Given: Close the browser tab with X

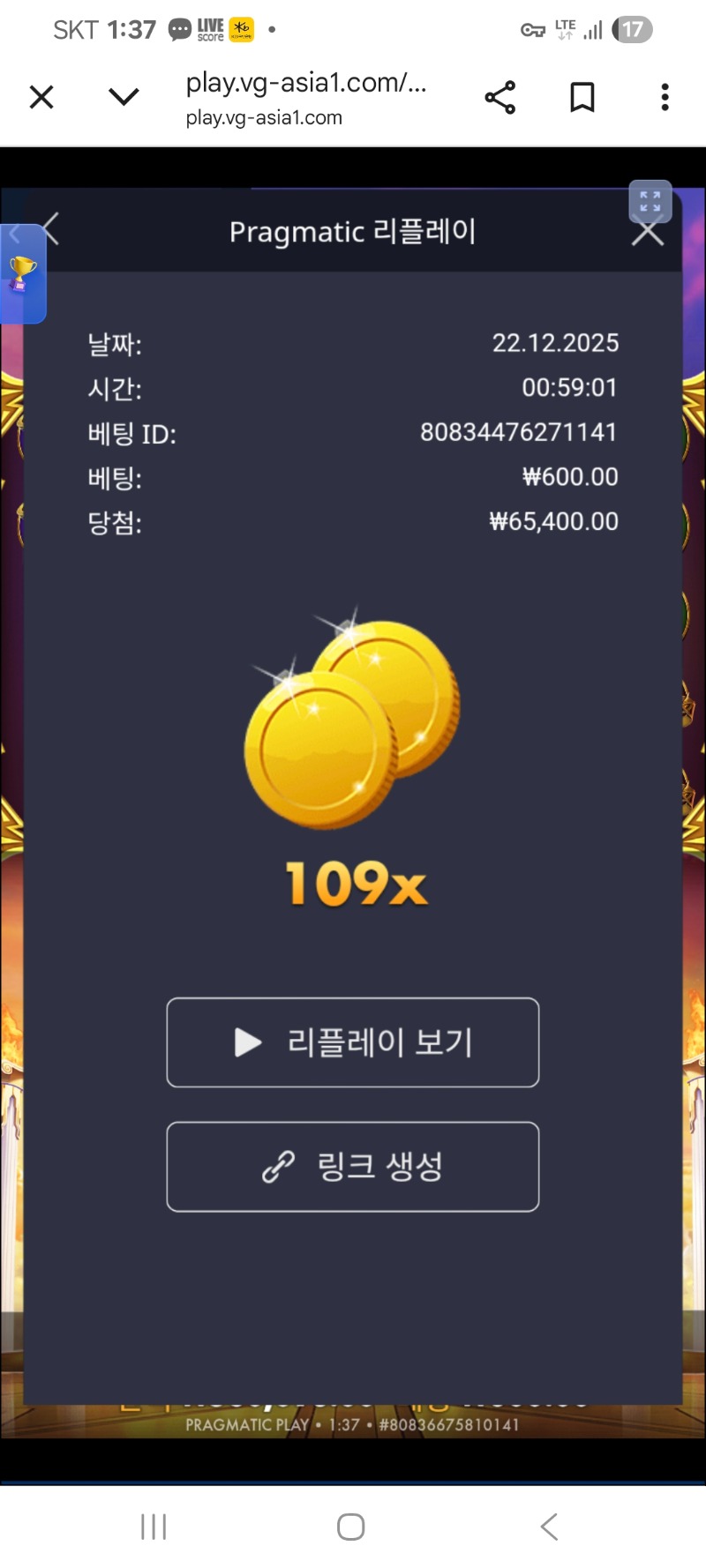Looking at the screenshot, I should coord(41,97).
